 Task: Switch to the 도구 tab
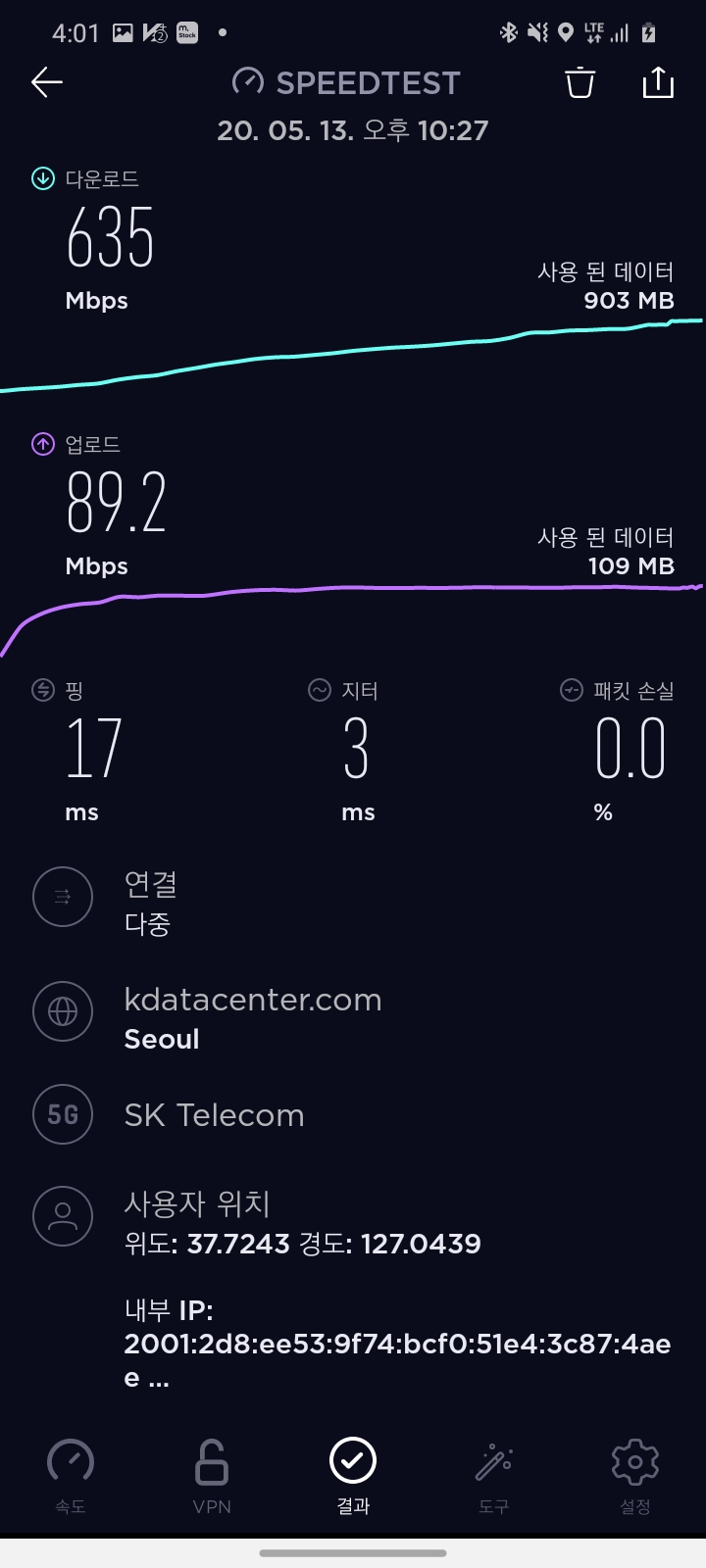pos(494,1476)
